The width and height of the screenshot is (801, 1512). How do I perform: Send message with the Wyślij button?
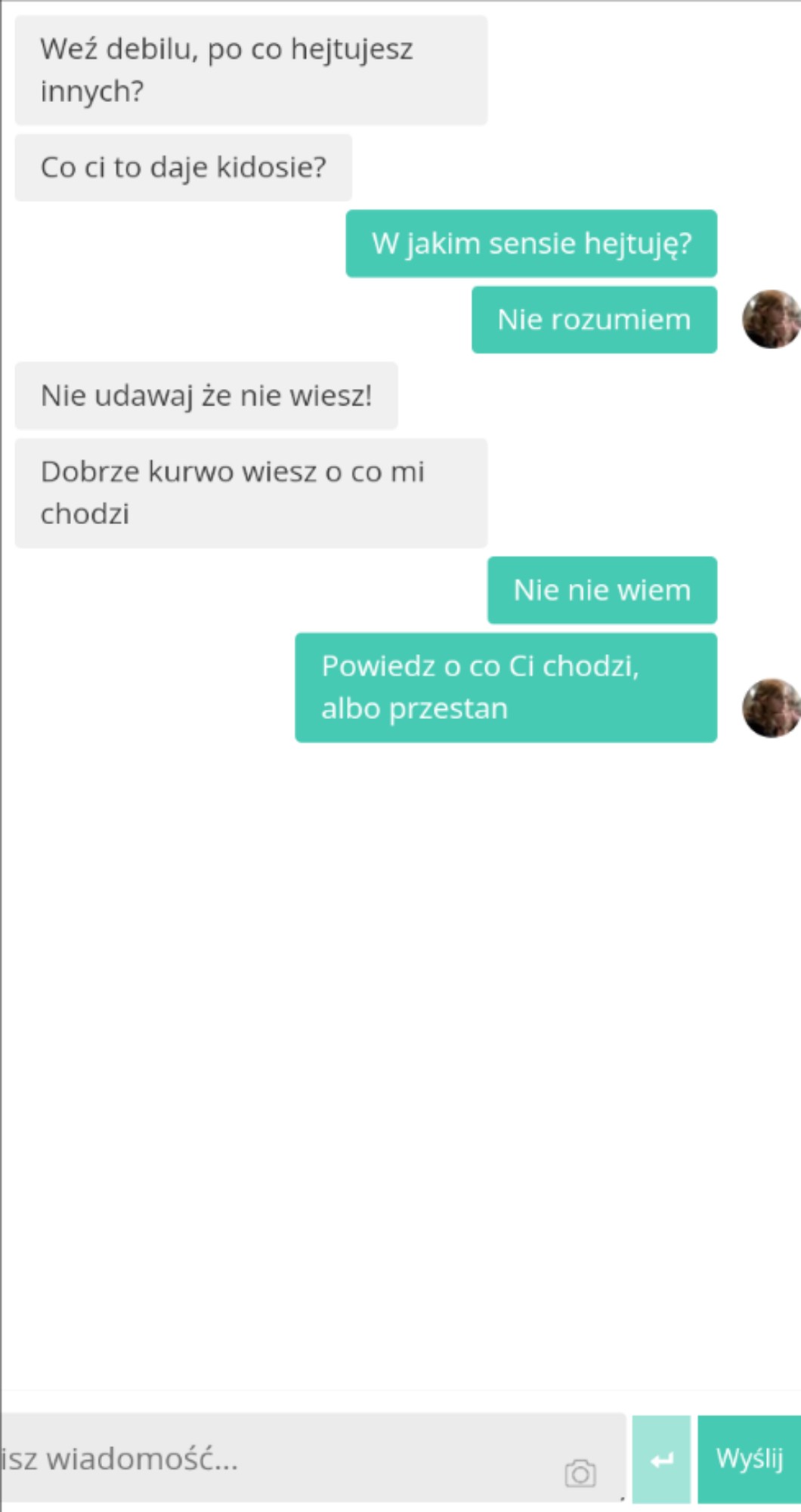click(749, 1458)
